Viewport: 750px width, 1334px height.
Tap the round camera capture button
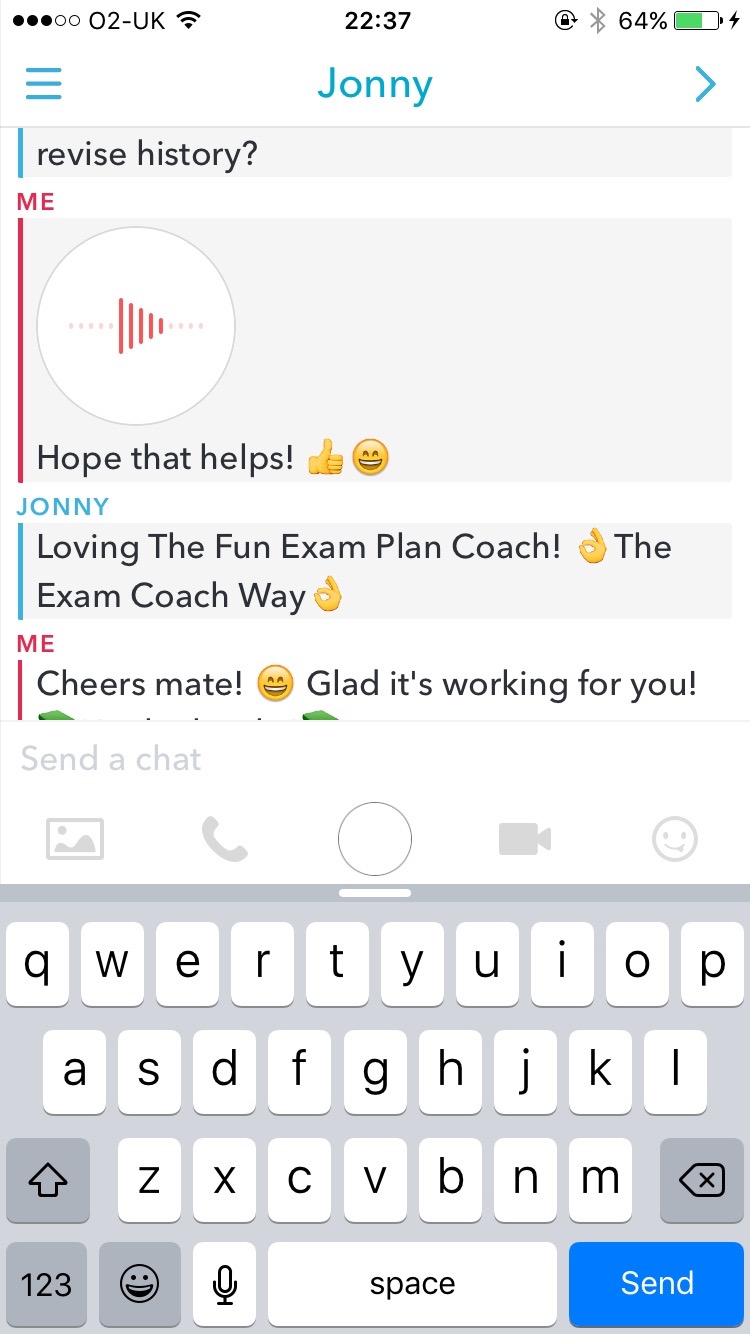pyautogui.click(x=375, y=839)
